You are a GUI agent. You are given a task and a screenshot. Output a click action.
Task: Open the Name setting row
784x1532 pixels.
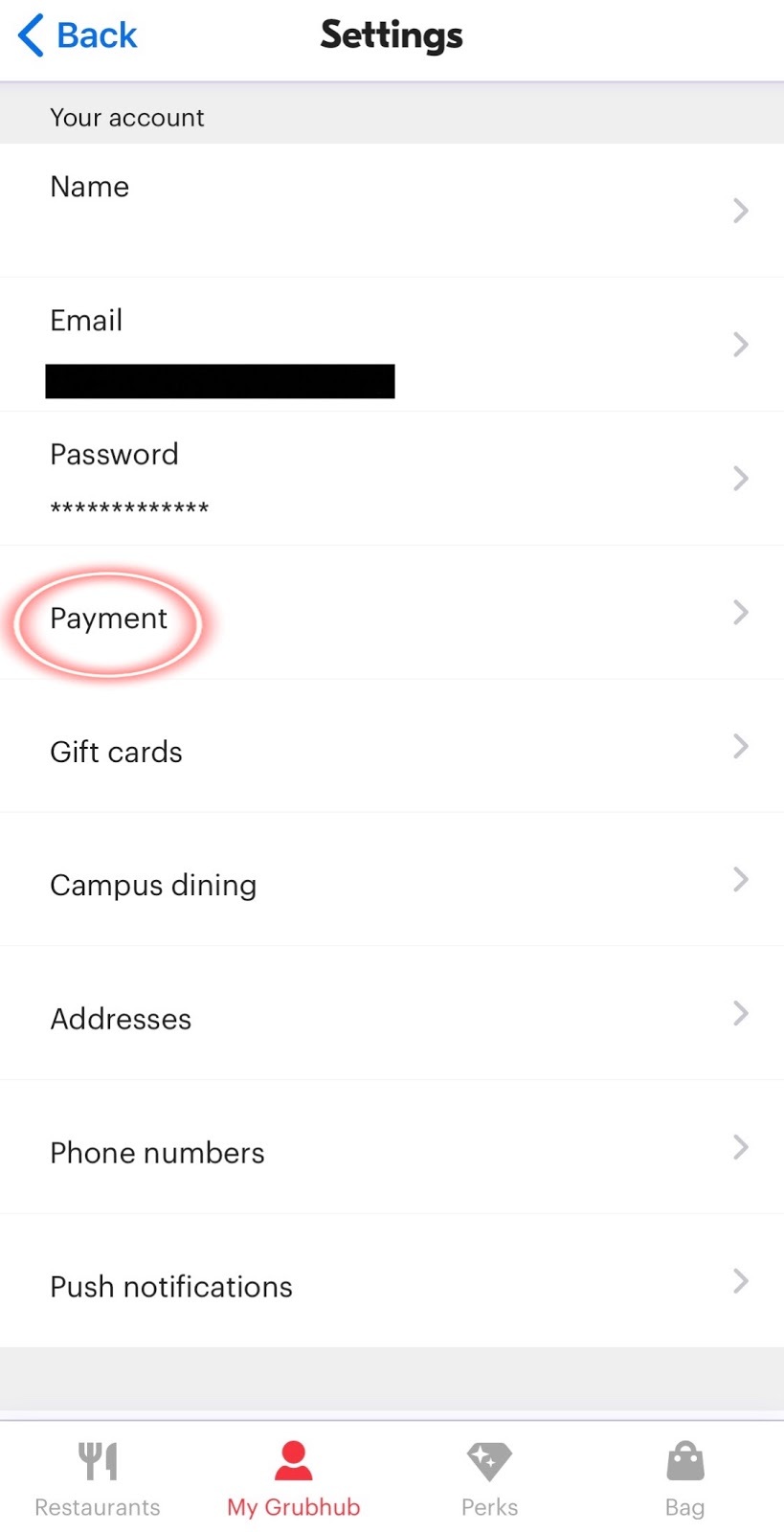pos(392,210)
